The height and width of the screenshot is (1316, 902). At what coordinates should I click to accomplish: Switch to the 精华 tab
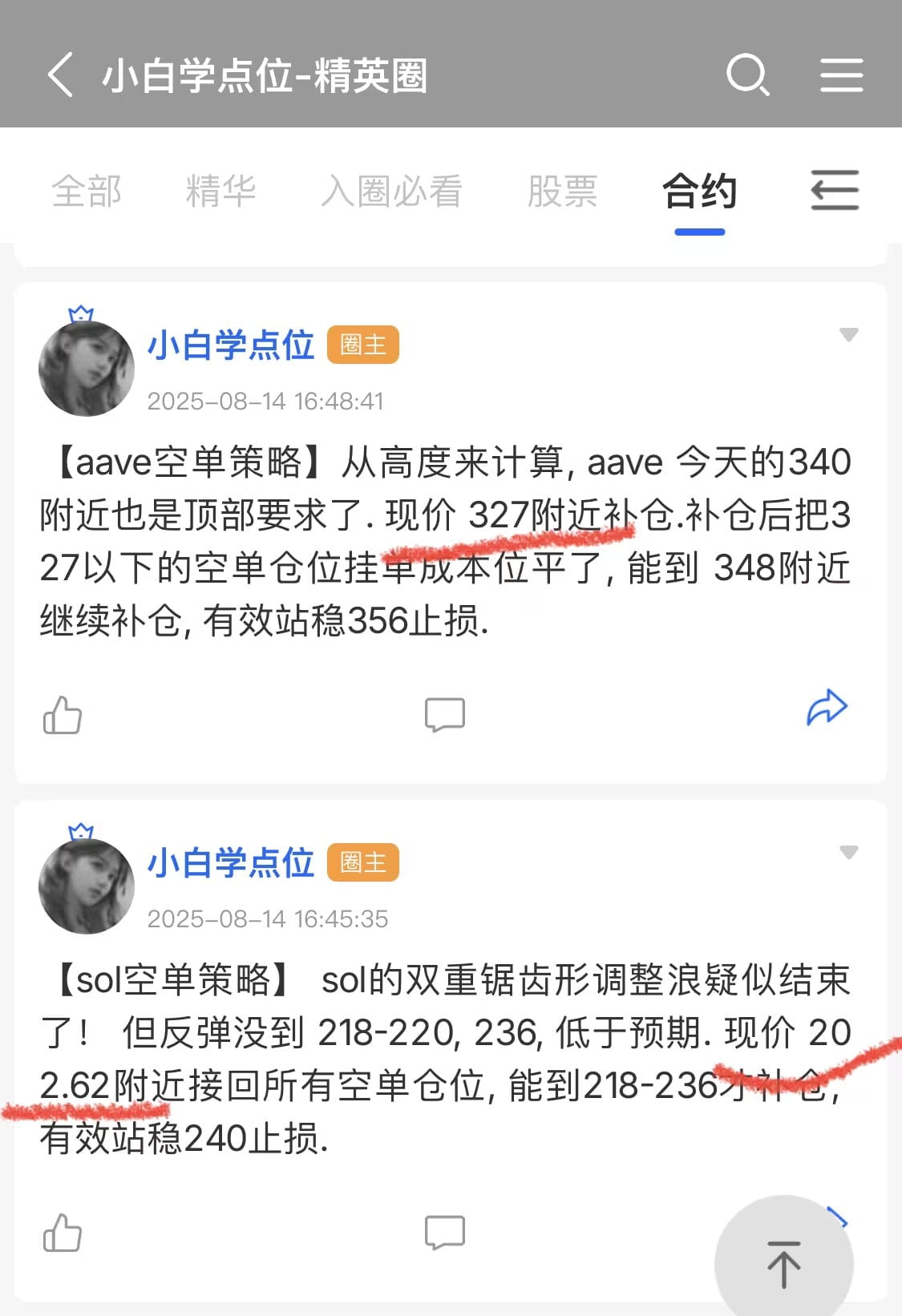(x=220, y=192)
